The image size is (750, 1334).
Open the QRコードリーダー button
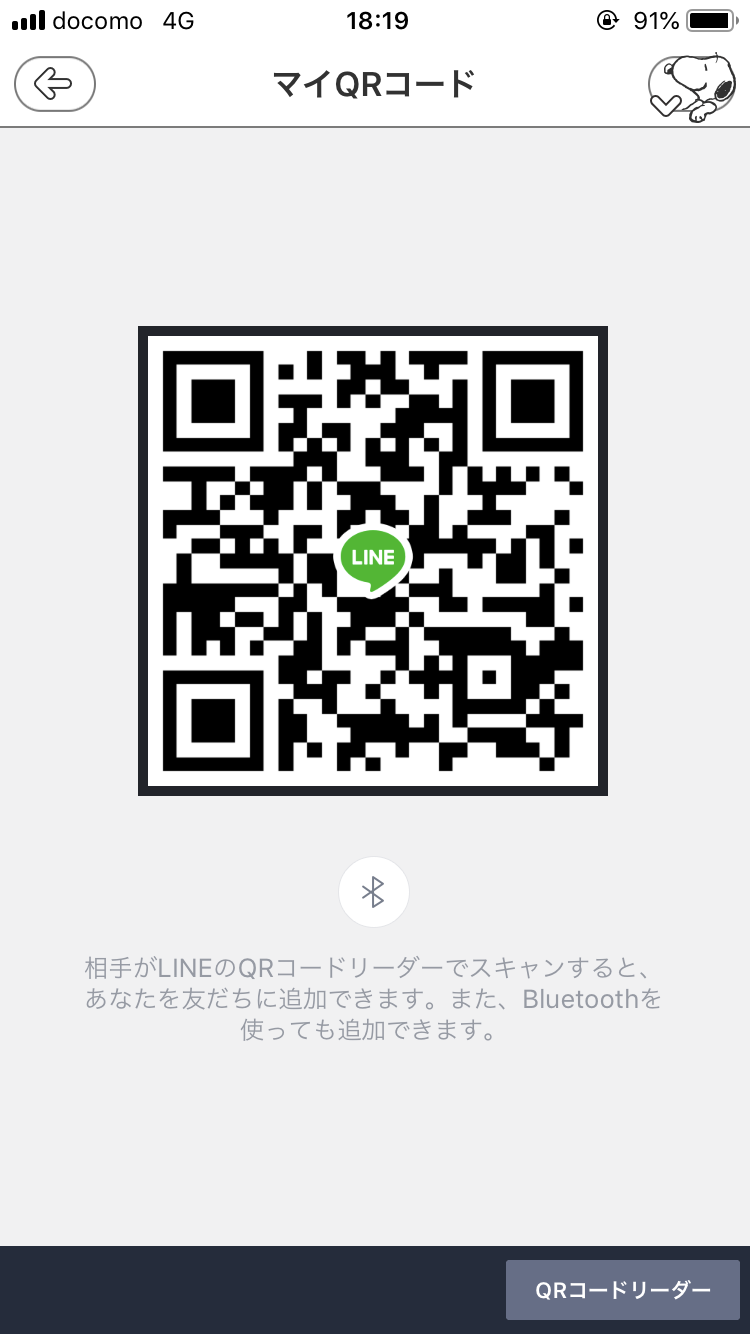coord(622,1290)
